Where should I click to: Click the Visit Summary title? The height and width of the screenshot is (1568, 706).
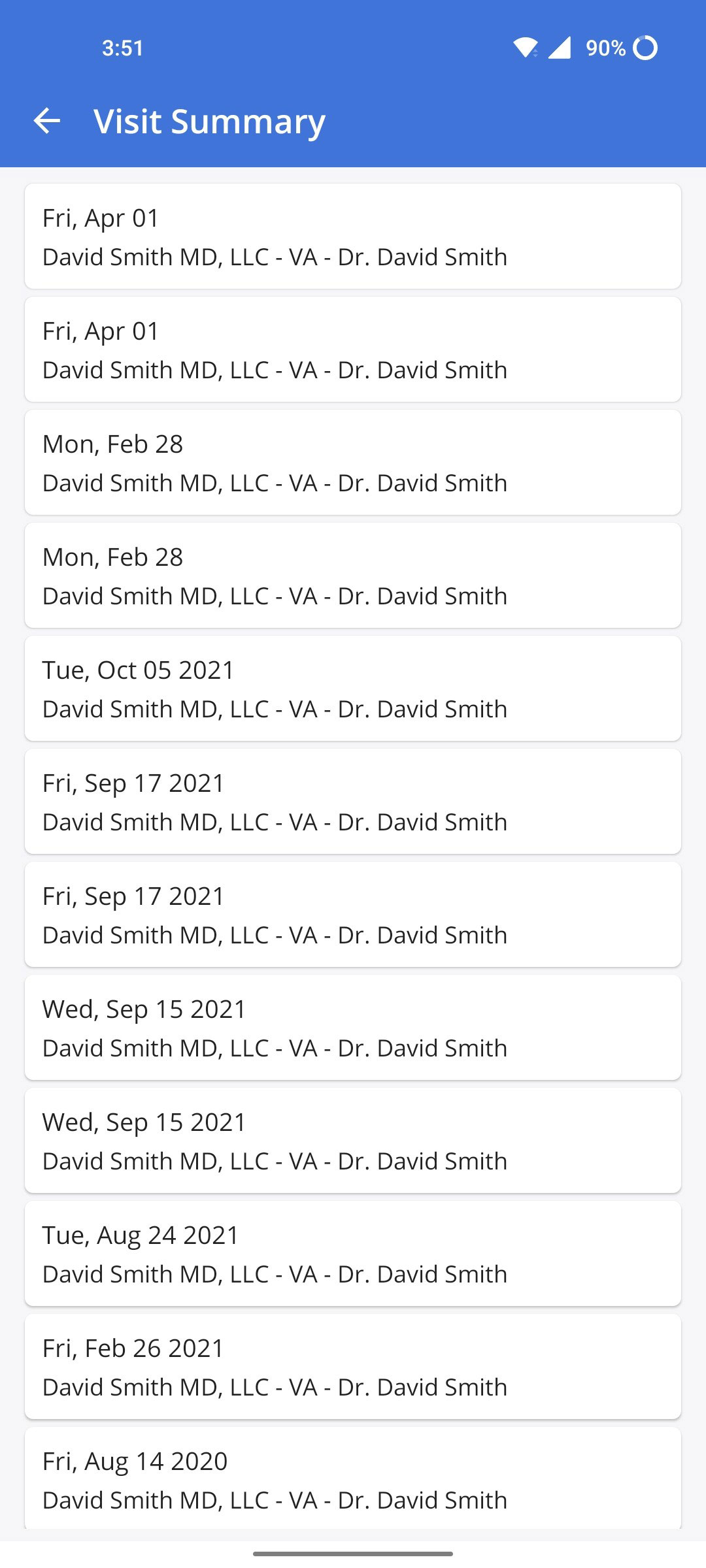[x=209, y=121]
